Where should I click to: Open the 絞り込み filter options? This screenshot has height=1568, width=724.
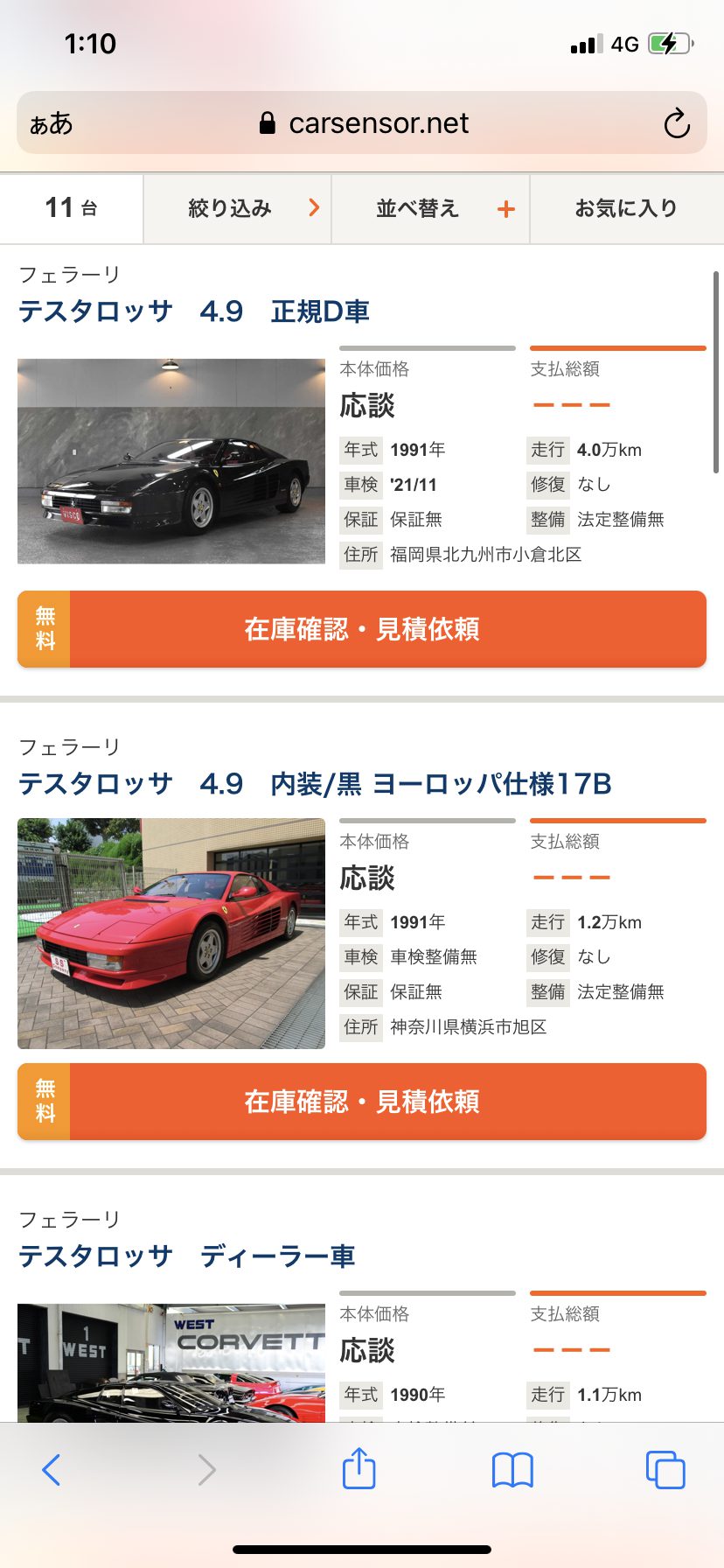pos(237,208)
